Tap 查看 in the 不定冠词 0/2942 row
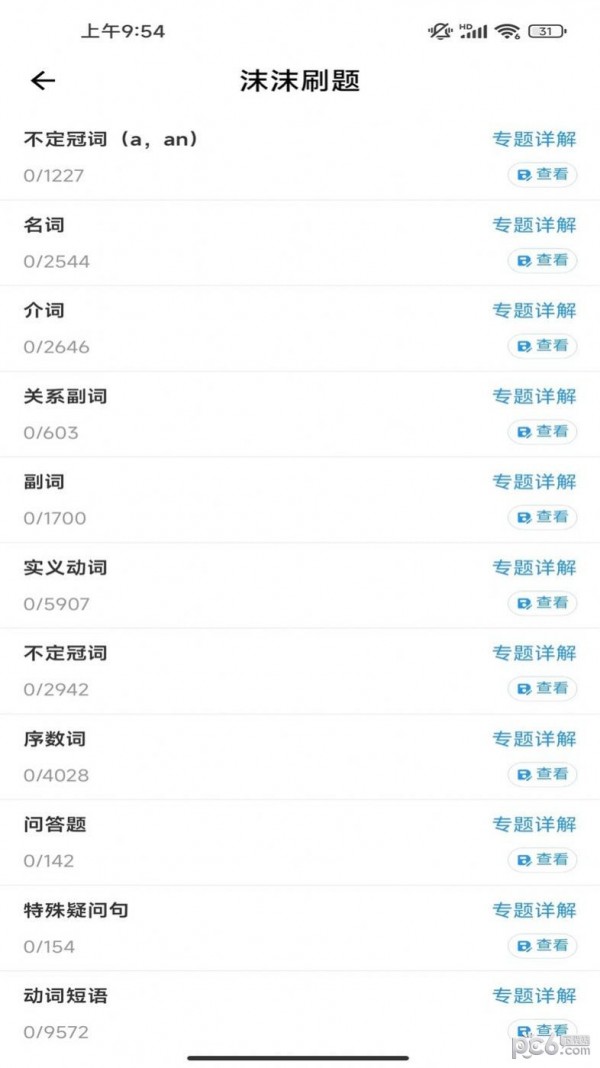 [542, 688]
